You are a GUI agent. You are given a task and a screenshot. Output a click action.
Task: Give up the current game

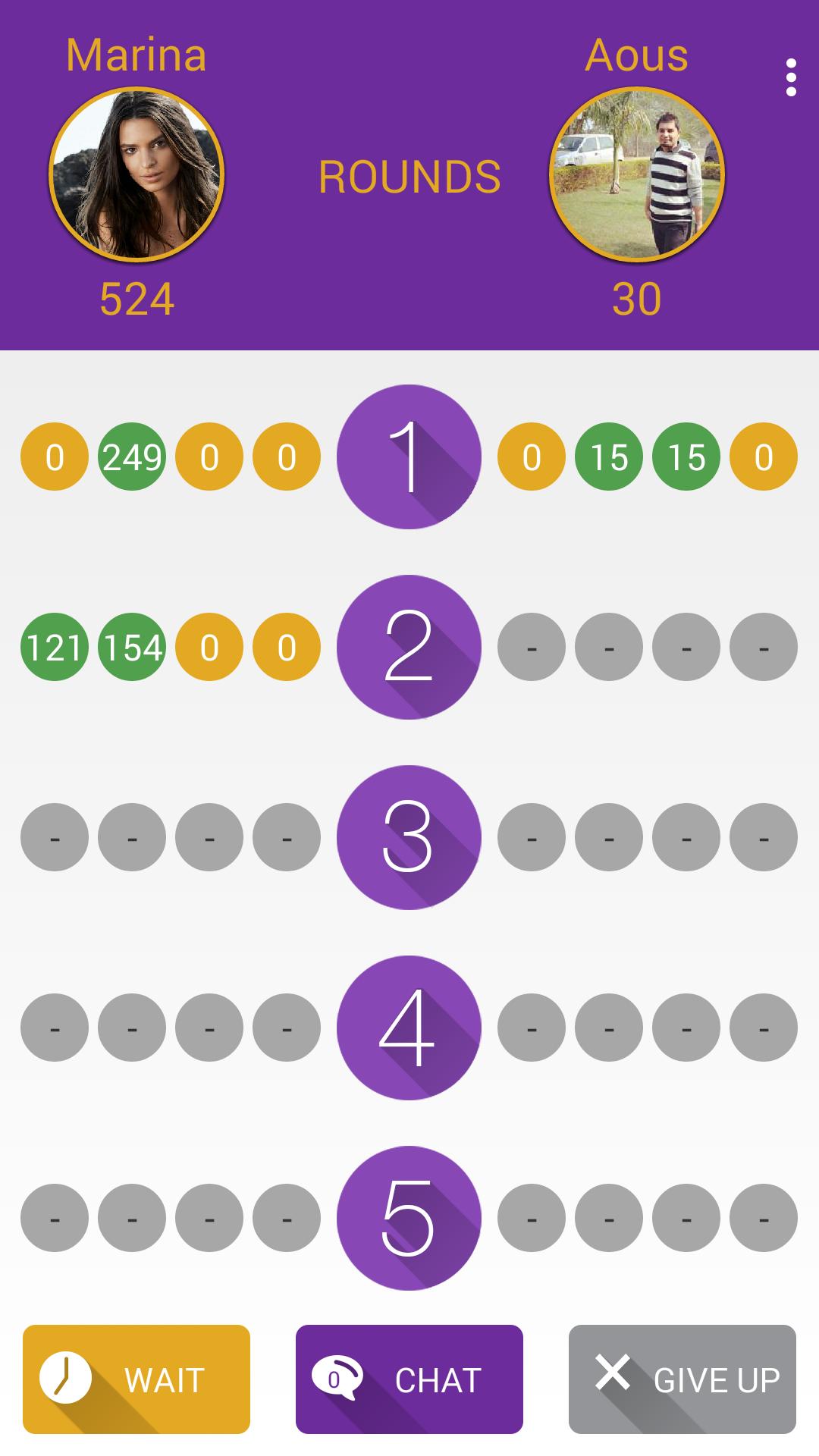682,1379
